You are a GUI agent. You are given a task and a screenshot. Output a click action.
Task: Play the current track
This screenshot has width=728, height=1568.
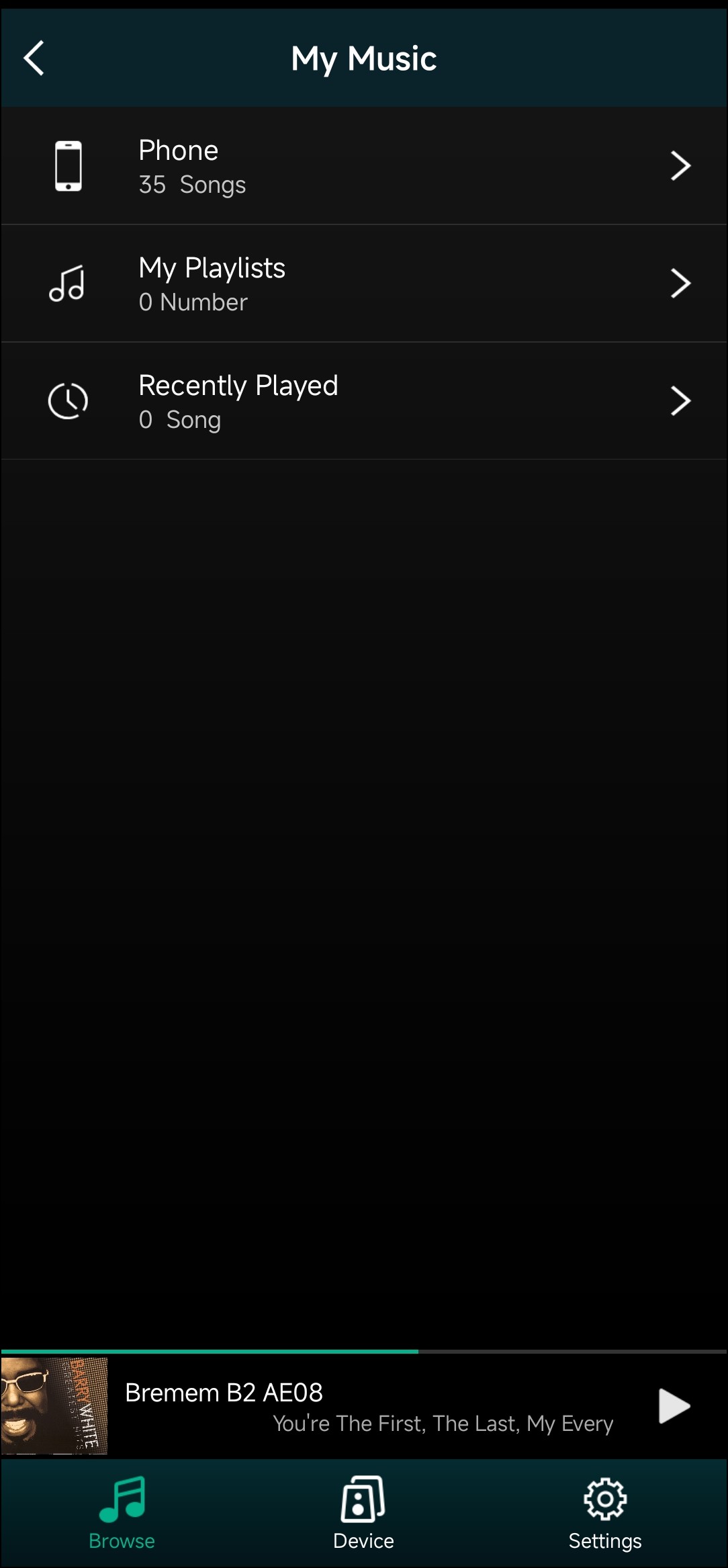(x=674, y=1406)
